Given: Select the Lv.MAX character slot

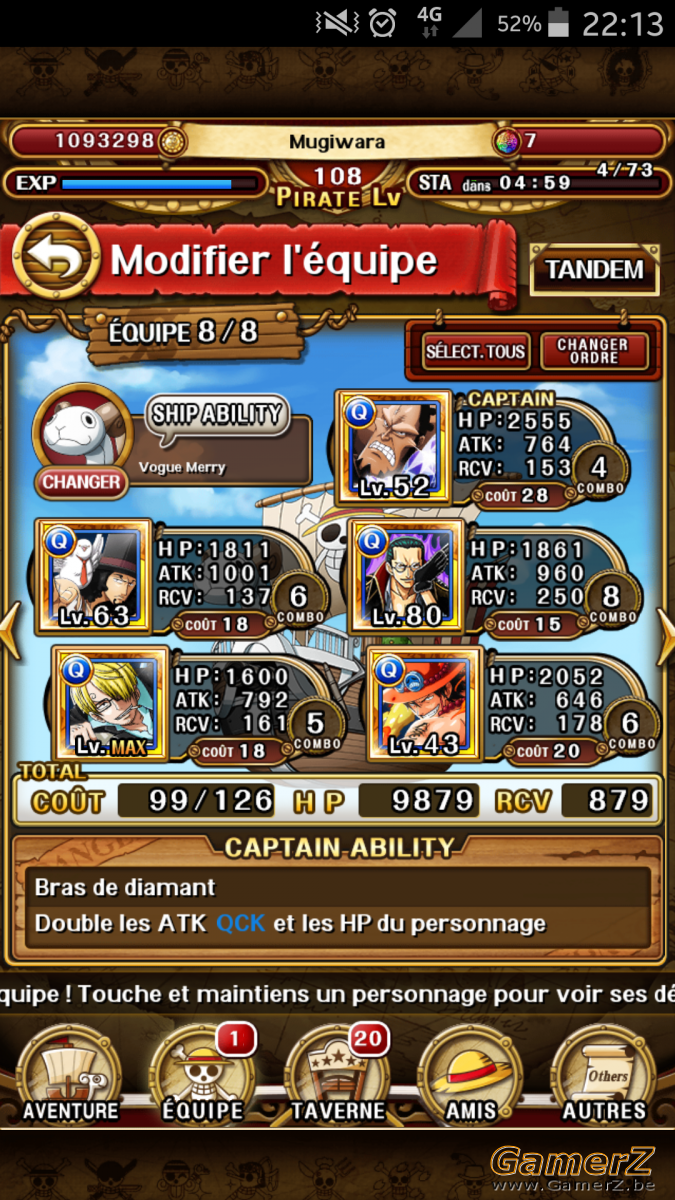Looking at the screenshot, I should [110, 703].
